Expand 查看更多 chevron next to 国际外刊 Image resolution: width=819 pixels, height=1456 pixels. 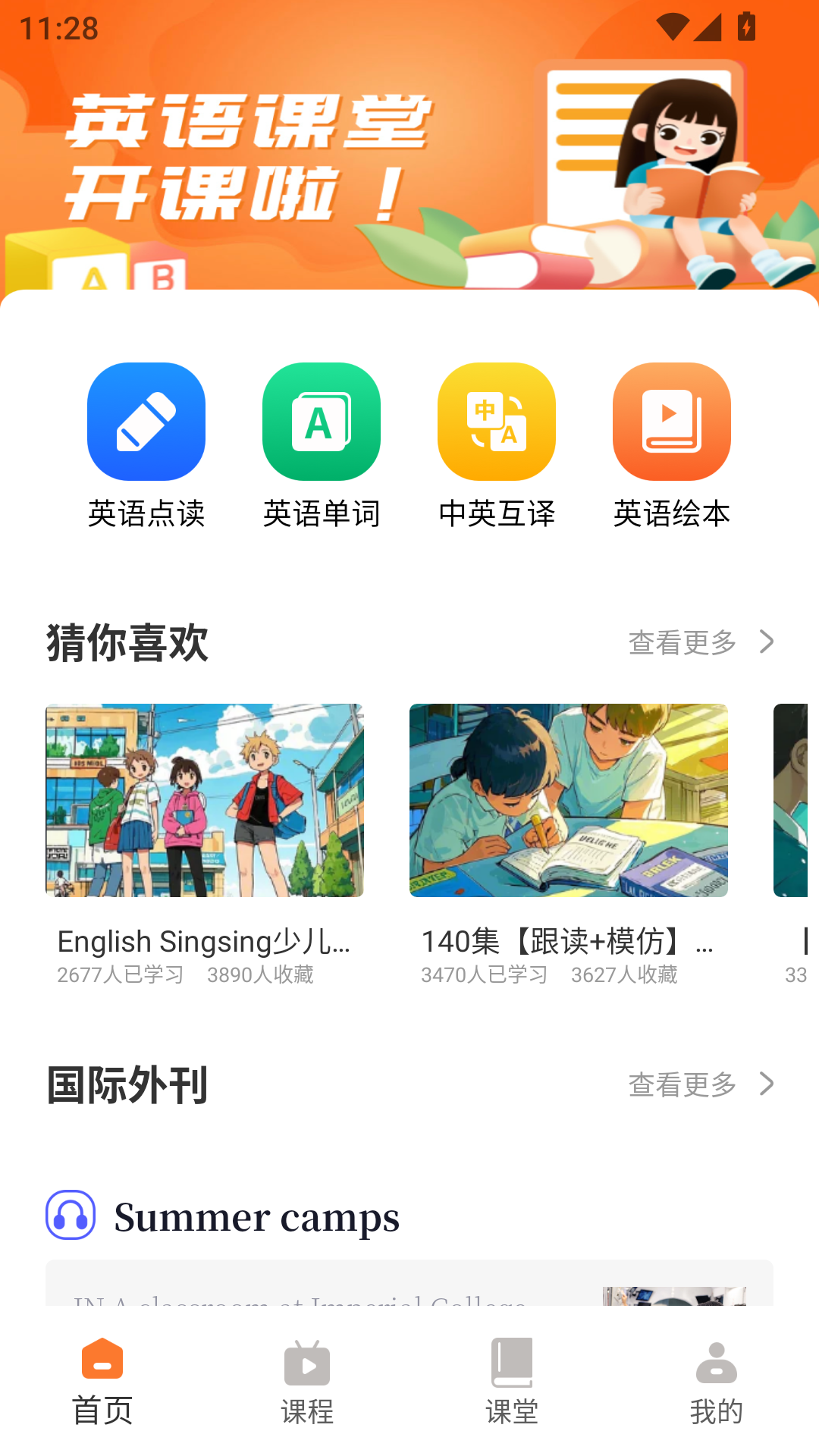tap(767, 1084)
